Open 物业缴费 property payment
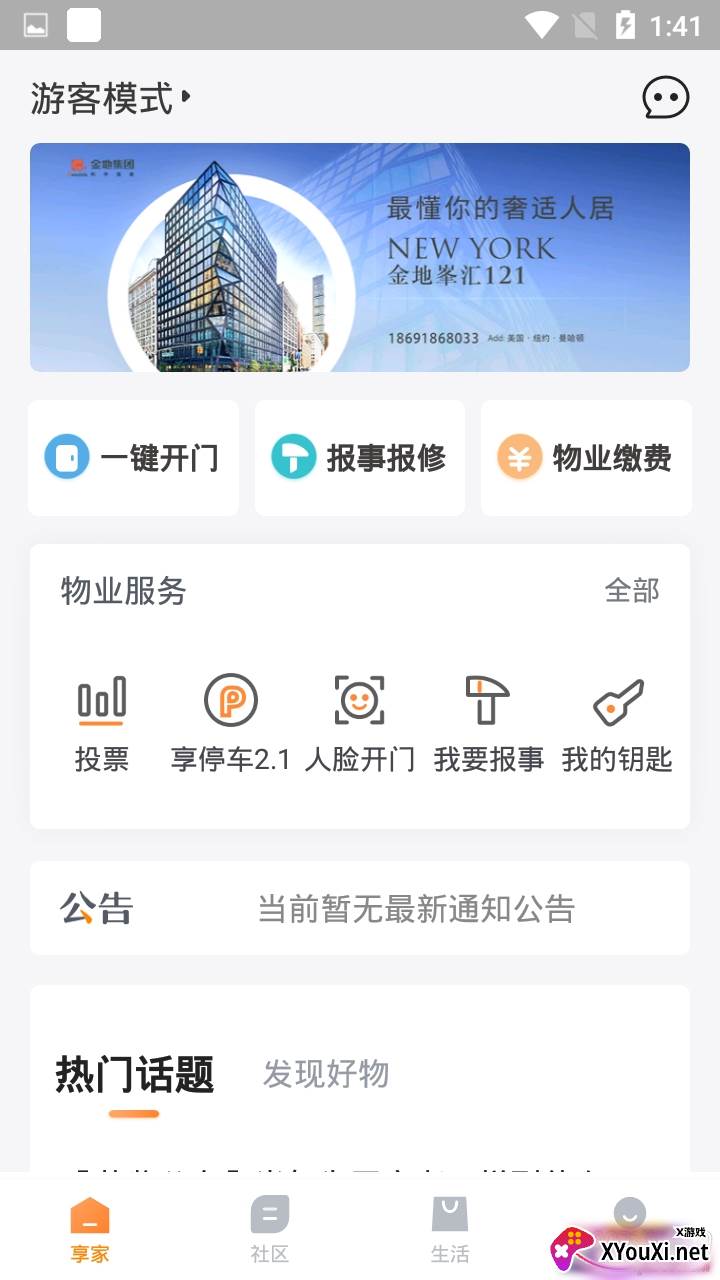Viewport: 720px width, 1280px height. 586,458
